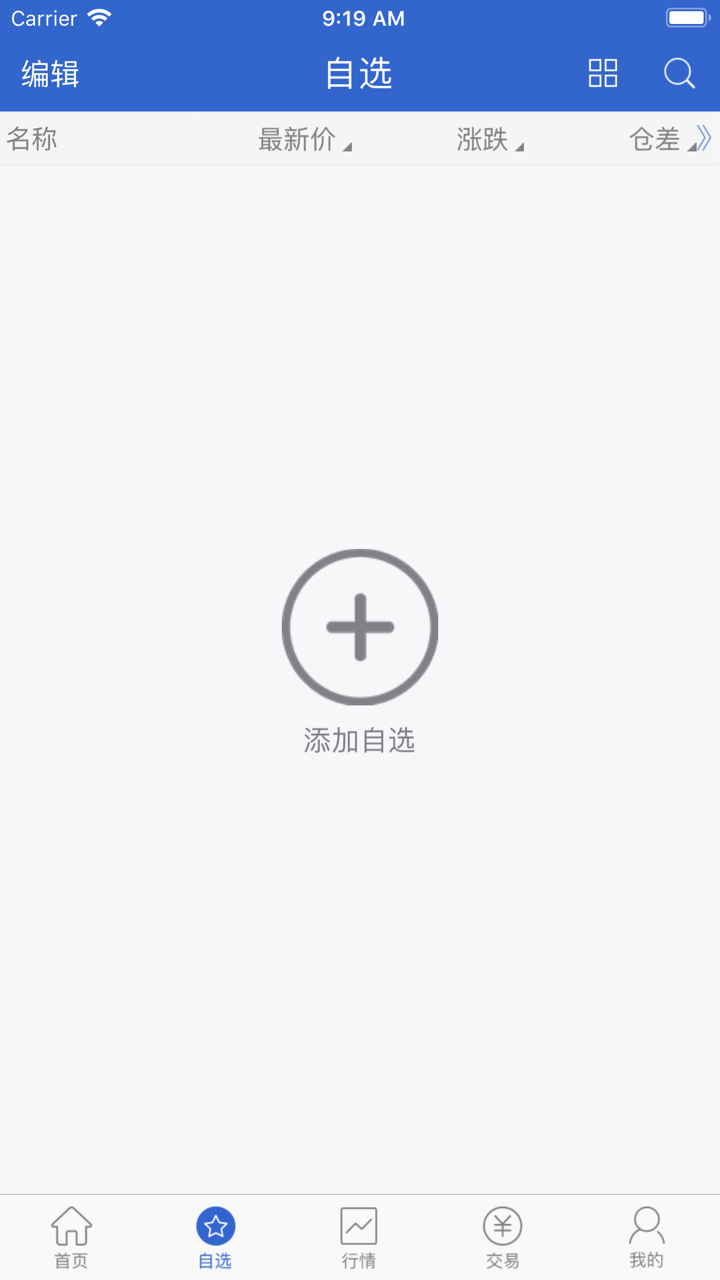720x1280 pixels.
Task: Switch to the 行情 tab
Action: pyautogui.click(x=358, y=1237)
